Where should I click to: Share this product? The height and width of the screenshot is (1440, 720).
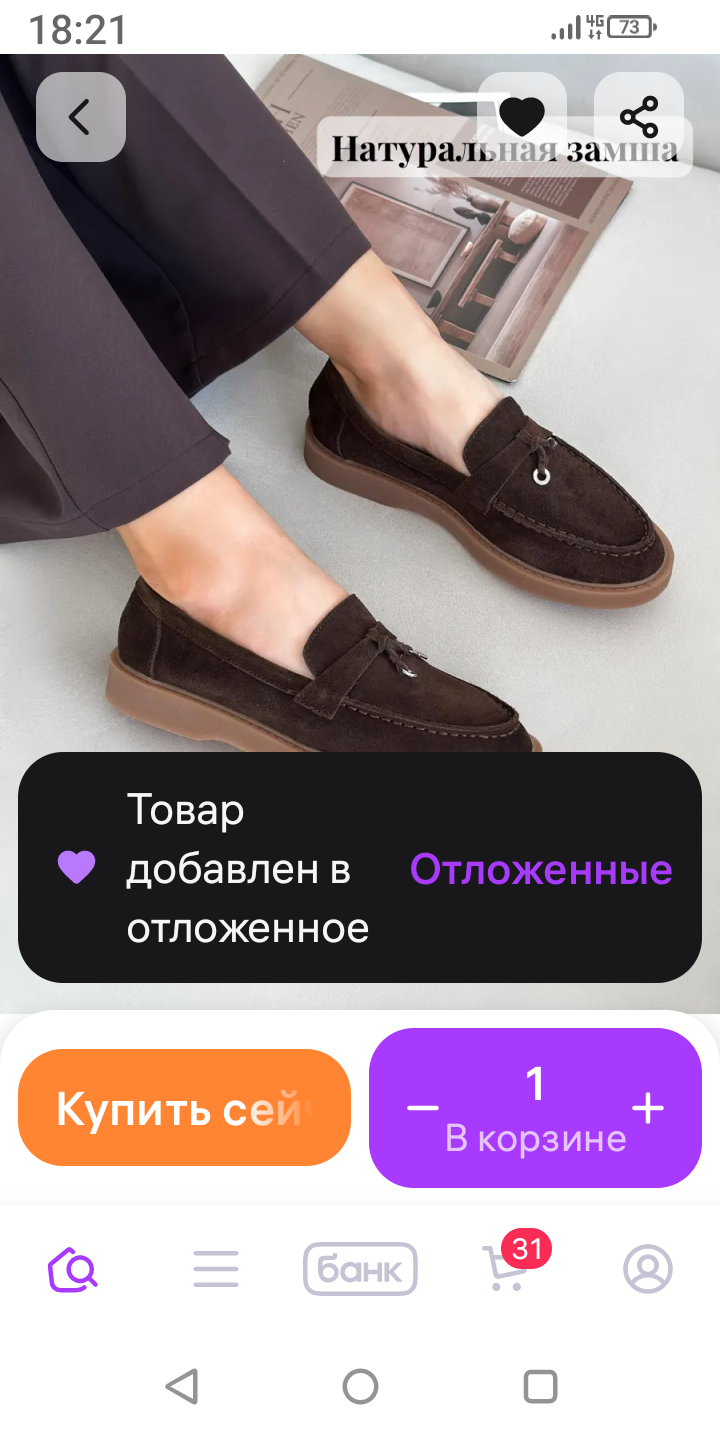(x=639, y=117)
